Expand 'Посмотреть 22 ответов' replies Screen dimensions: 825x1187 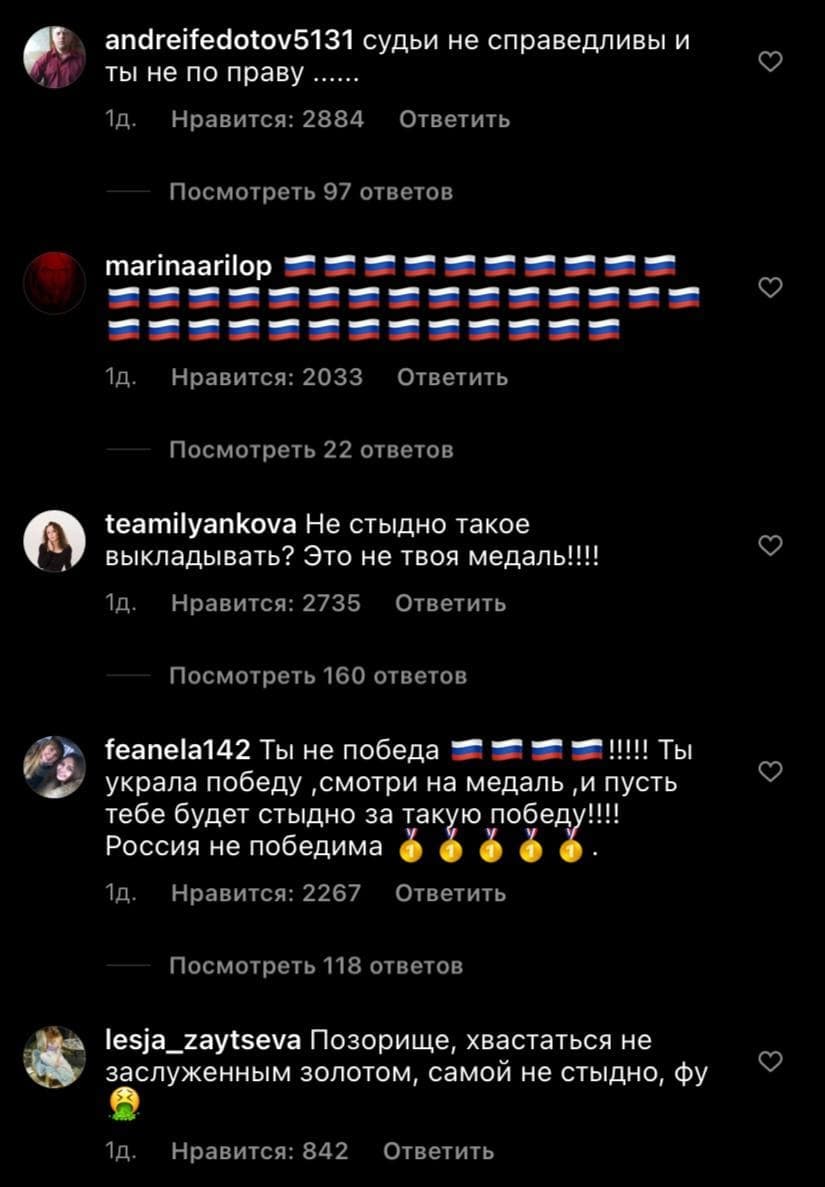pyautogui.click(x=310, y=450)
